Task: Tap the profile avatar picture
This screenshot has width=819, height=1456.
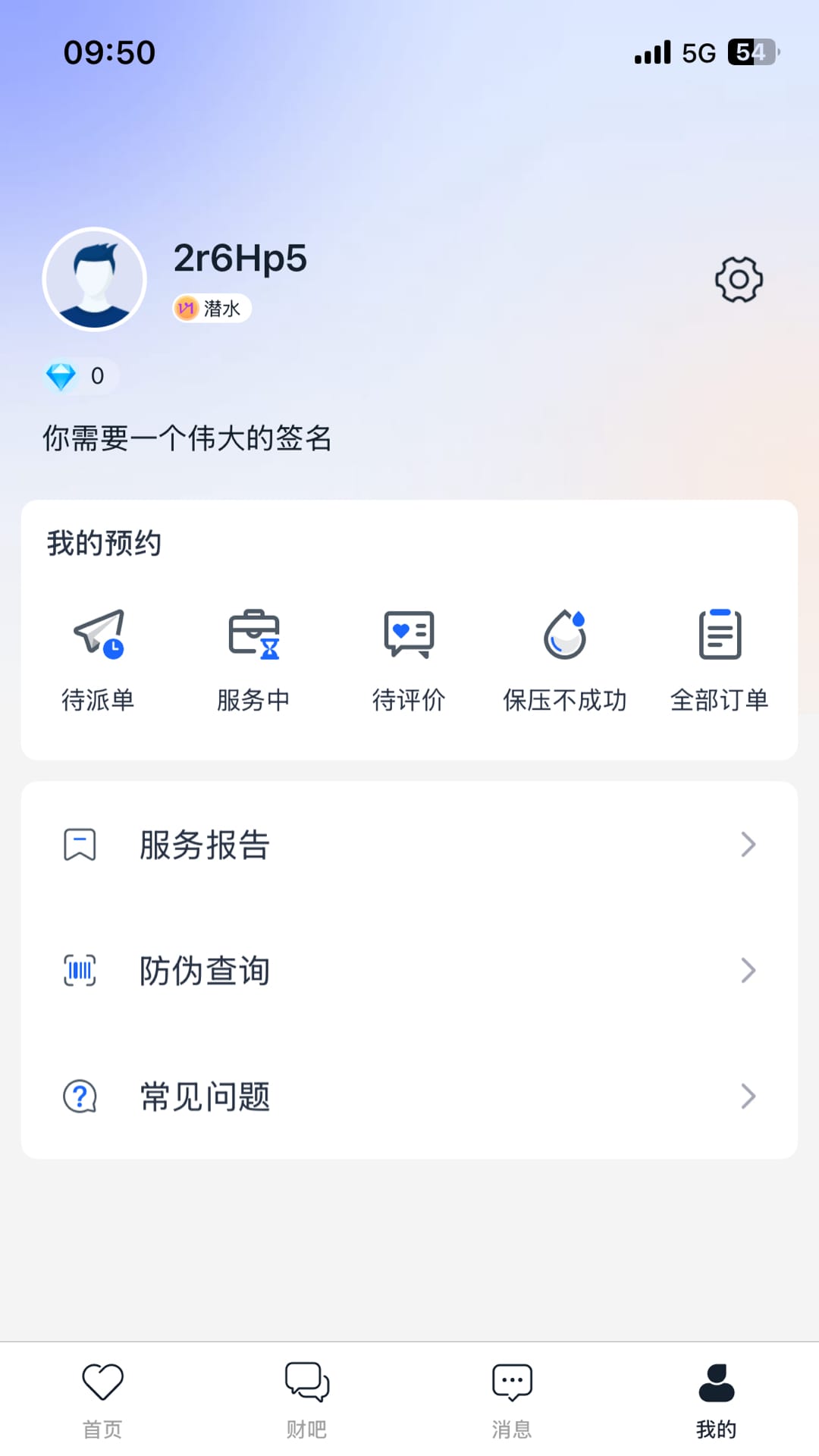Action: pos(95,280)
